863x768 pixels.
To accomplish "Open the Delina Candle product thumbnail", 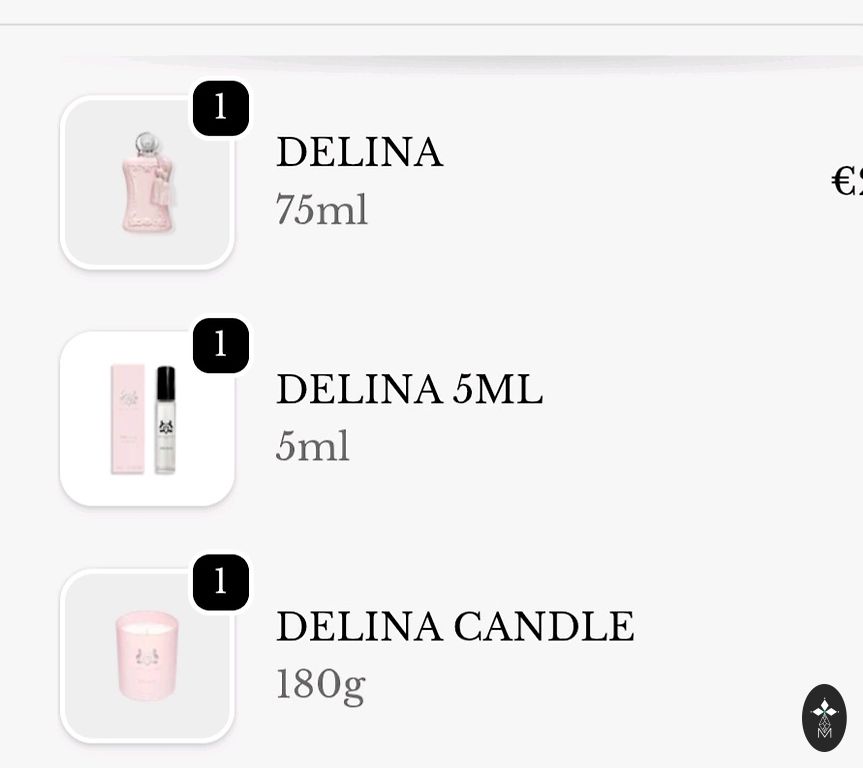I will pos(147,656).
